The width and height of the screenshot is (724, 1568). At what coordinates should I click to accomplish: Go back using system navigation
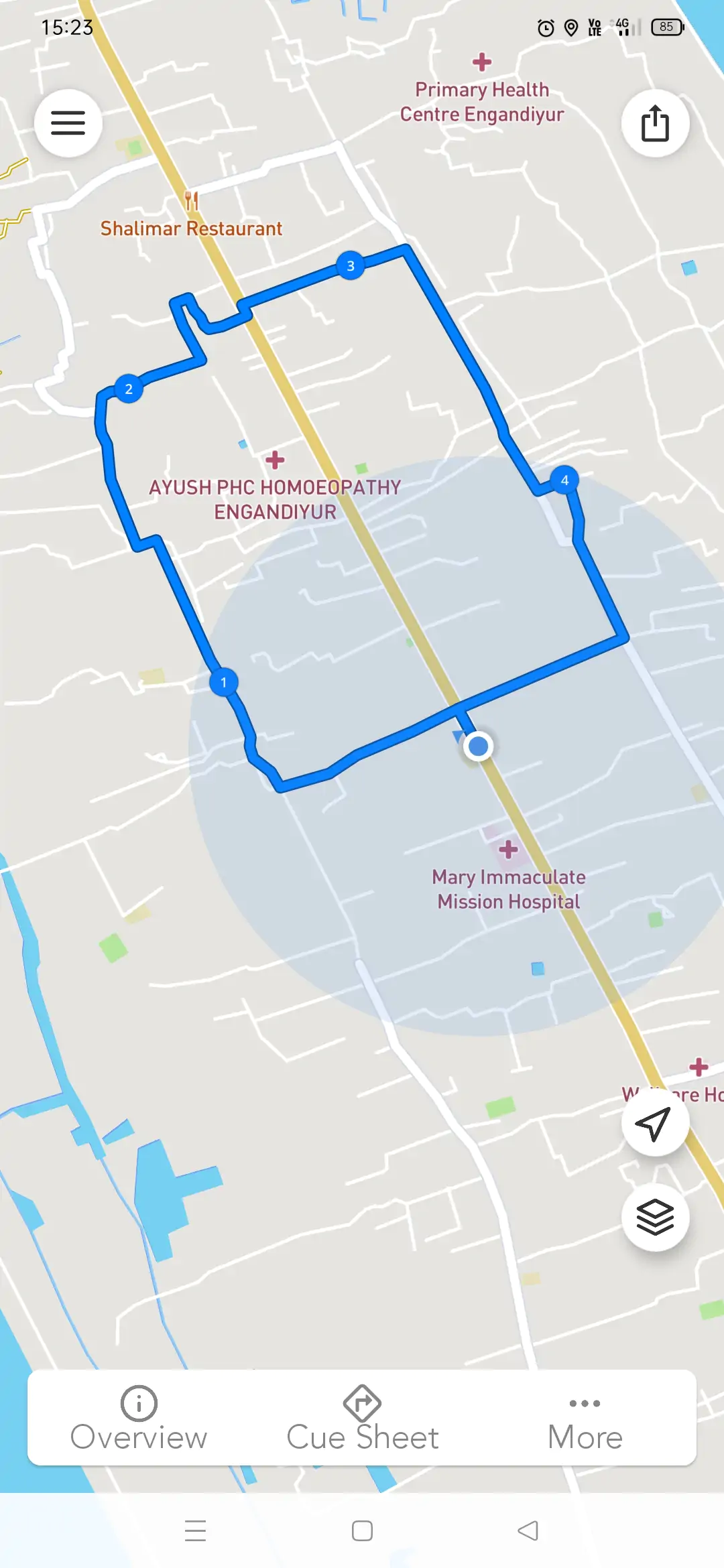click(528, 1530)
